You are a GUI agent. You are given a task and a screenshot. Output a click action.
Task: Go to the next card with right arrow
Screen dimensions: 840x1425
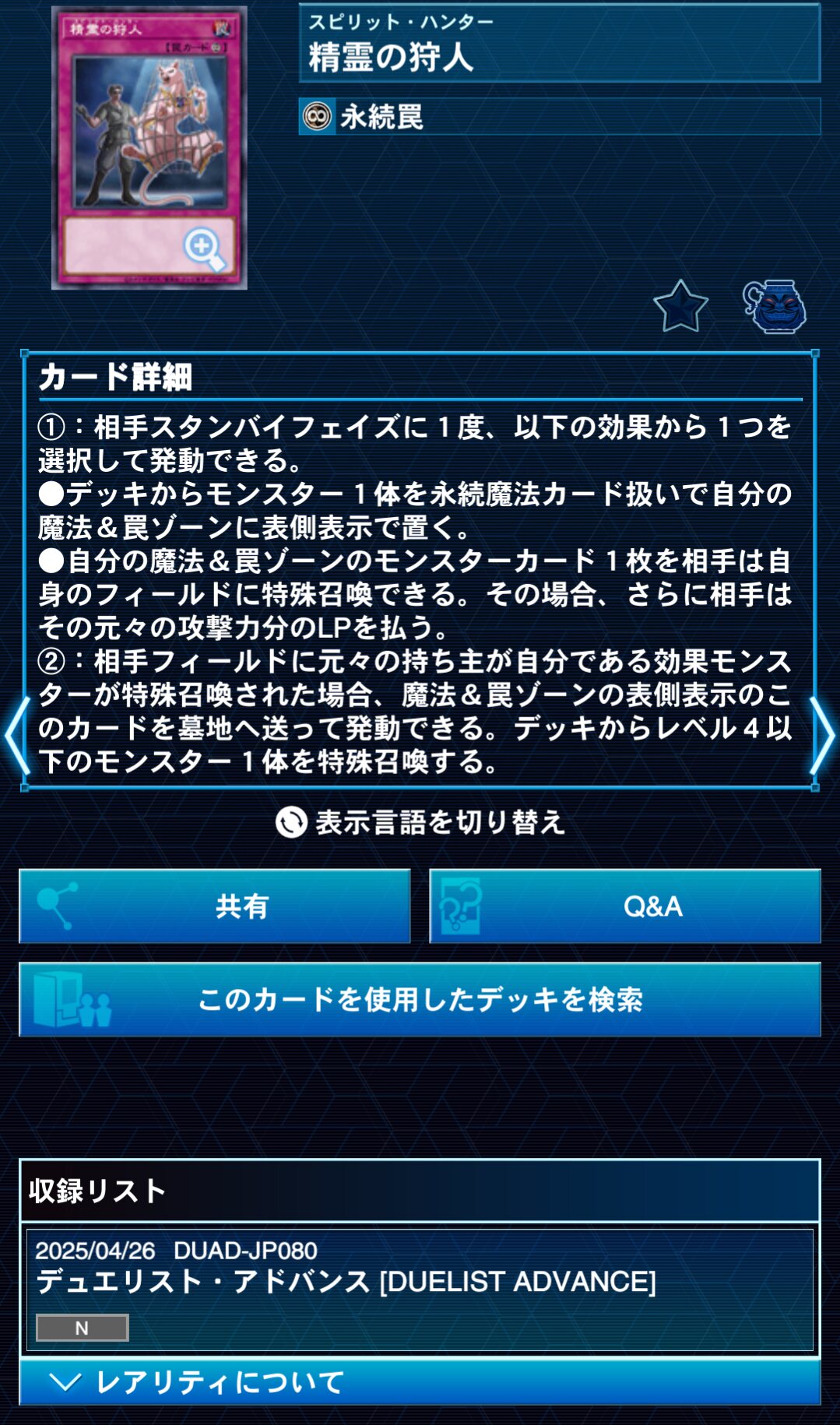(x=822, y=735)
